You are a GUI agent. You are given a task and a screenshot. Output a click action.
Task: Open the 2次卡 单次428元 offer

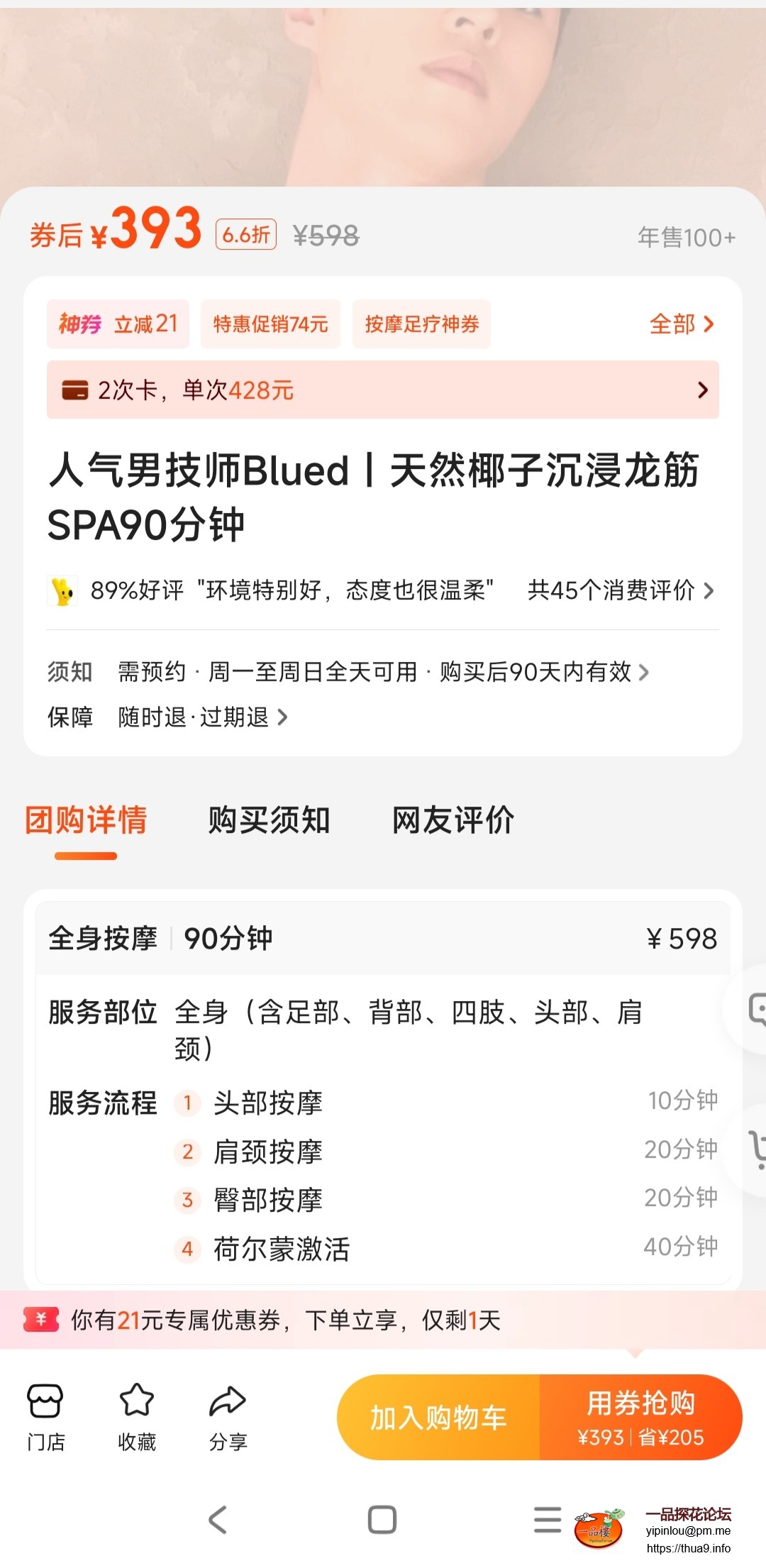click(383, 390)
